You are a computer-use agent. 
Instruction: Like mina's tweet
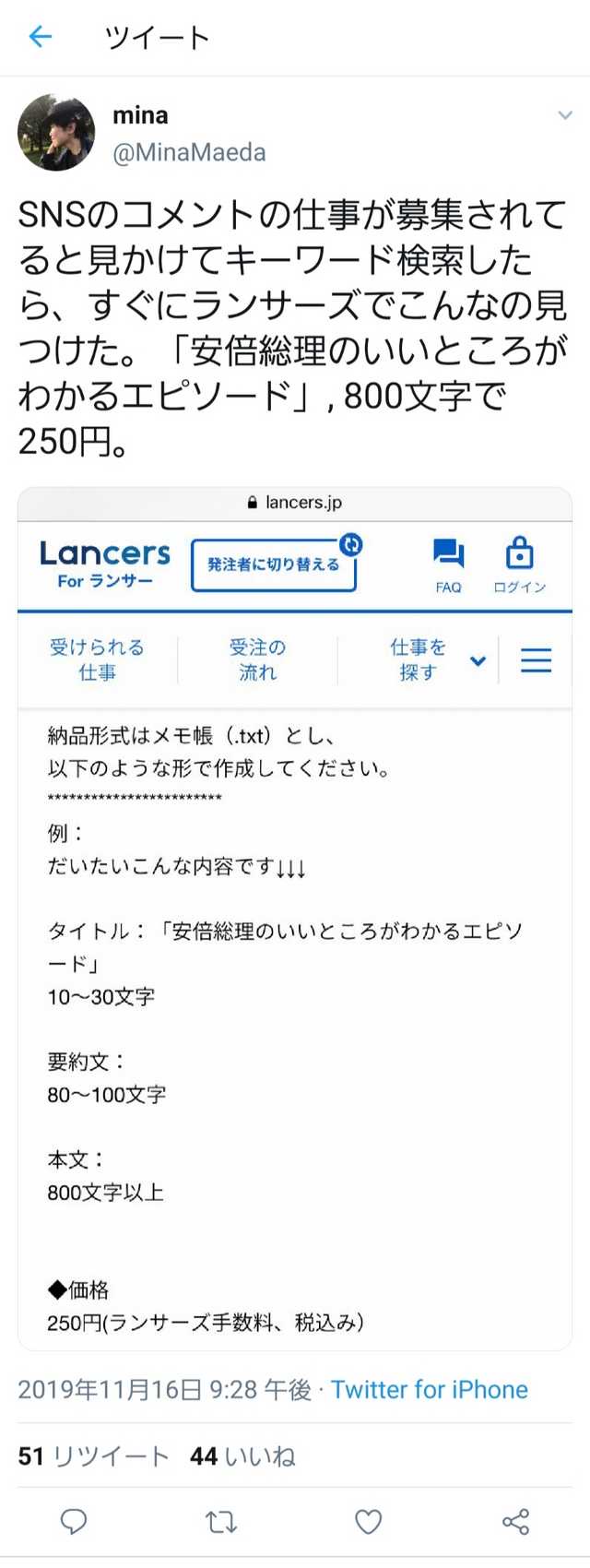369,1522
